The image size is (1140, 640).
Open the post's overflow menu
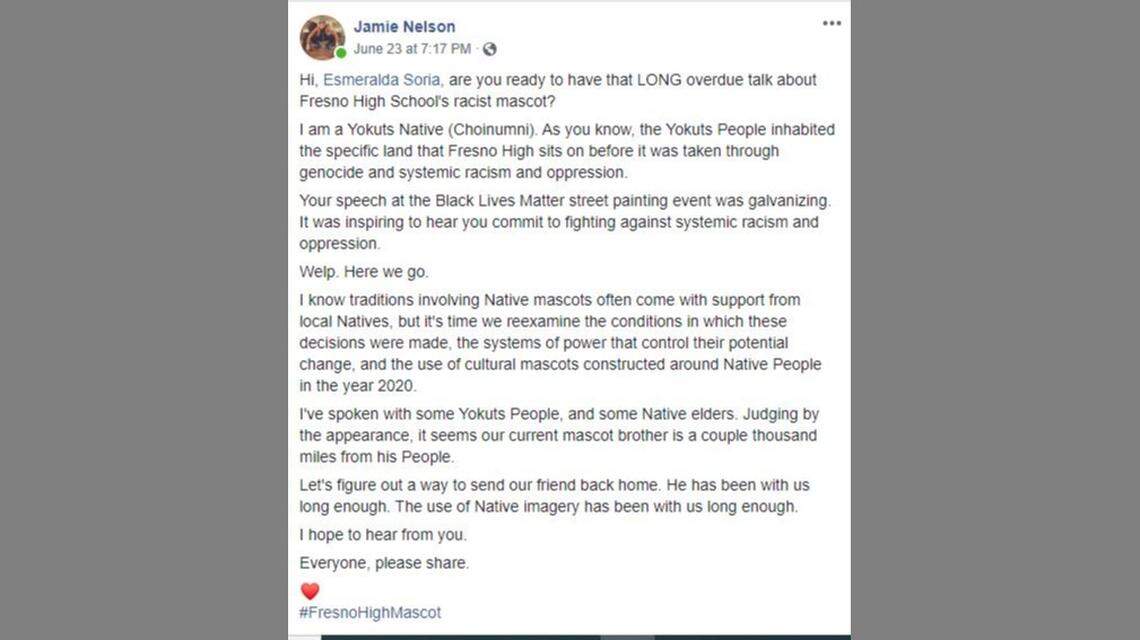831,24
